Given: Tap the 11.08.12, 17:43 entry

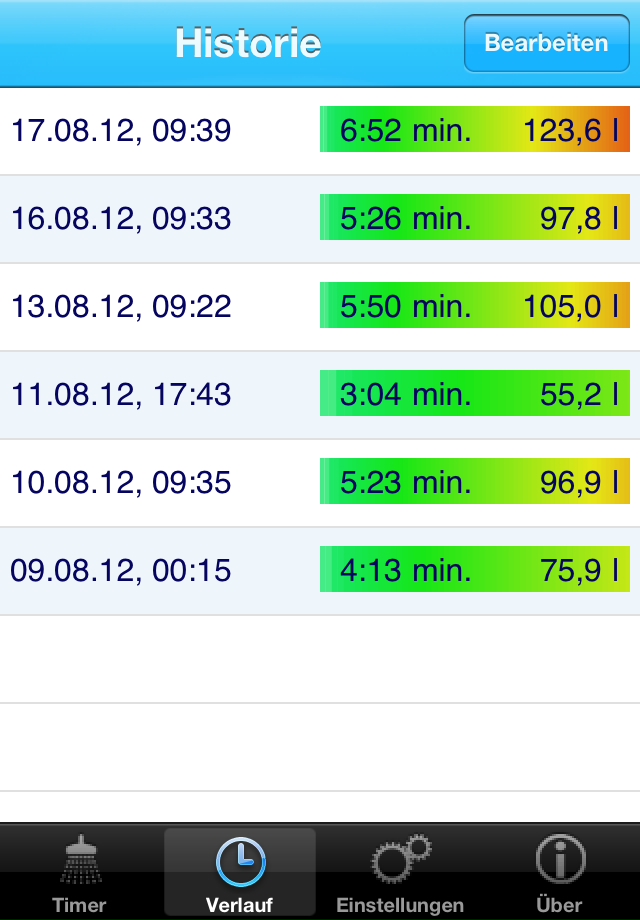Looking at the screenshot, I should click(320, 394).
